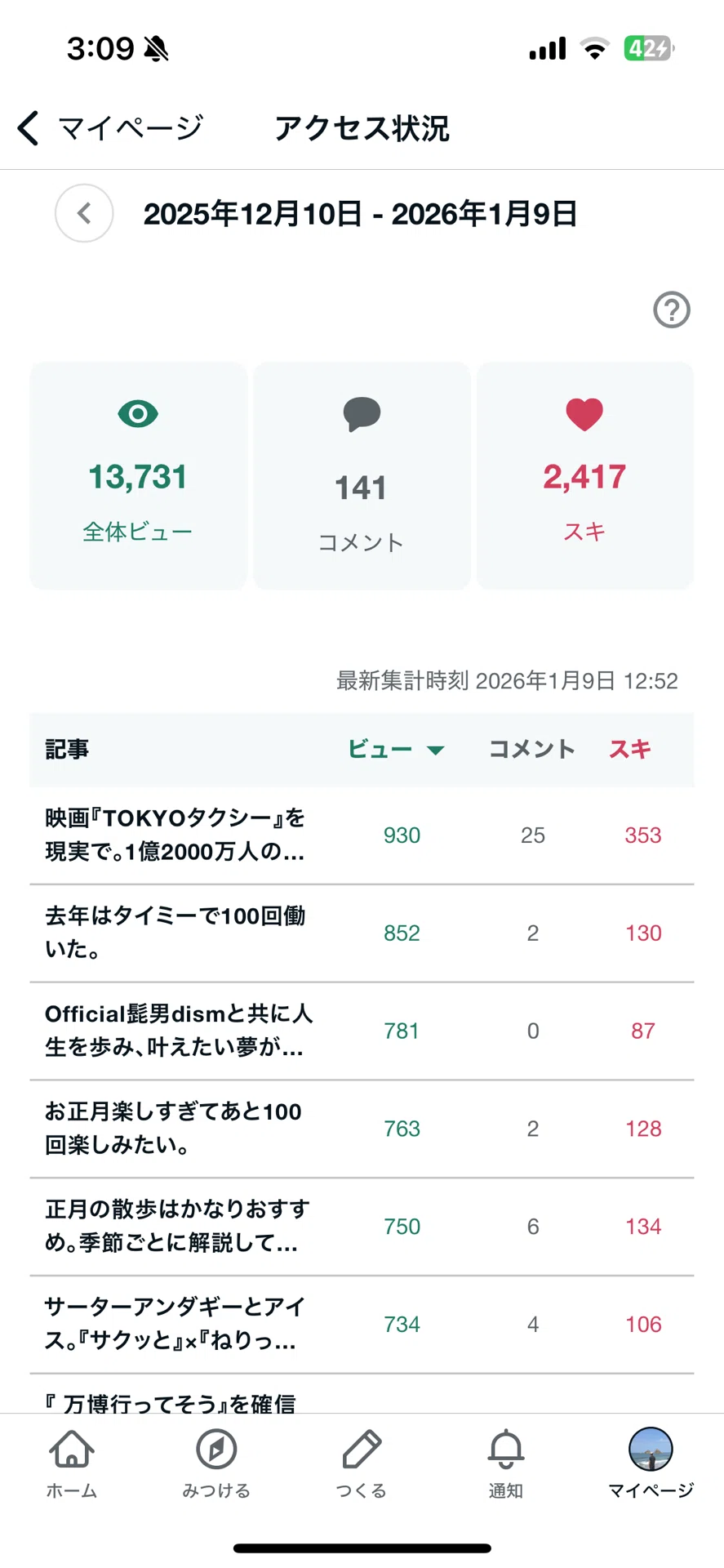The image size is (724, 1568).
Task: Switch to the つくる tab
Action: click(362, 1463)
